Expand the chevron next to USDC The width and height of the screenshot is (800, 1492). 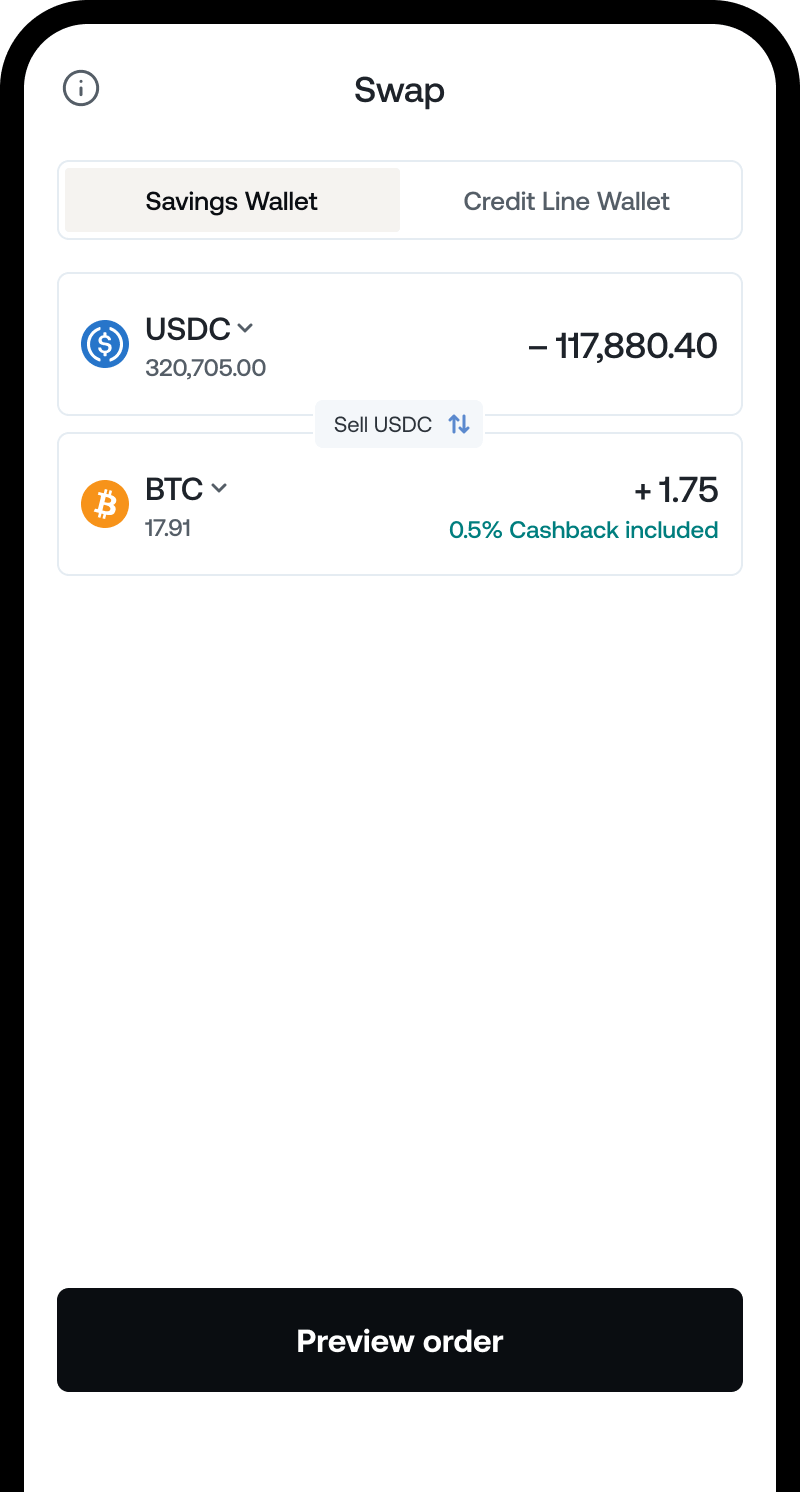[x=246, y=328]
